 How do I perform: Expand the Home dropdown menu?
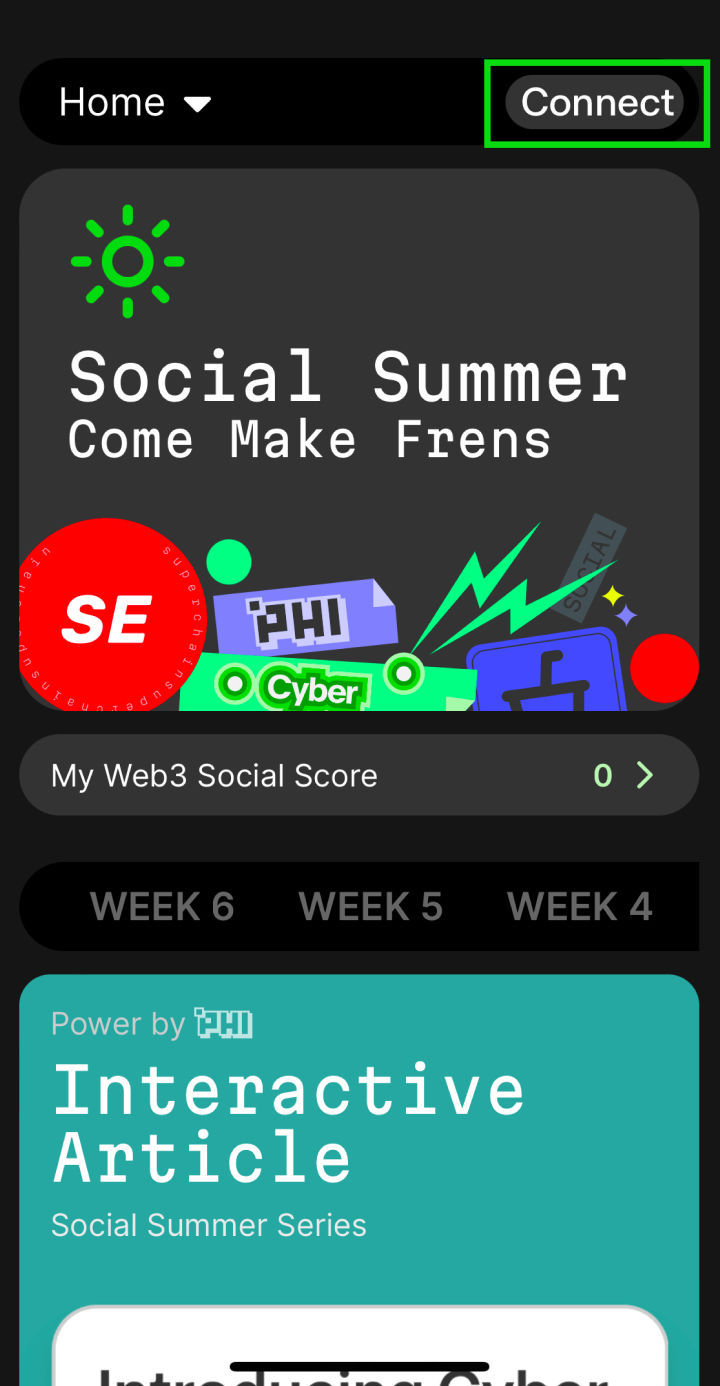(x=135, y=102)
